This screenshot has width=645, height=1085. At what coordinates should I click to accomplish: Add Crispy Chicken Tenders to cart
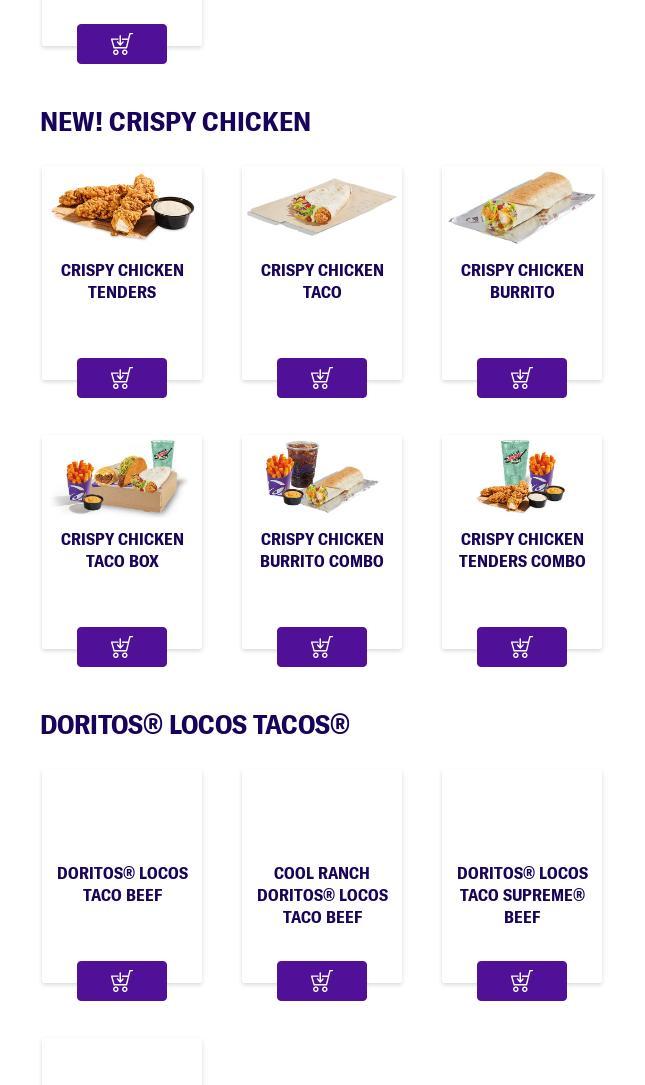(122, 378)
